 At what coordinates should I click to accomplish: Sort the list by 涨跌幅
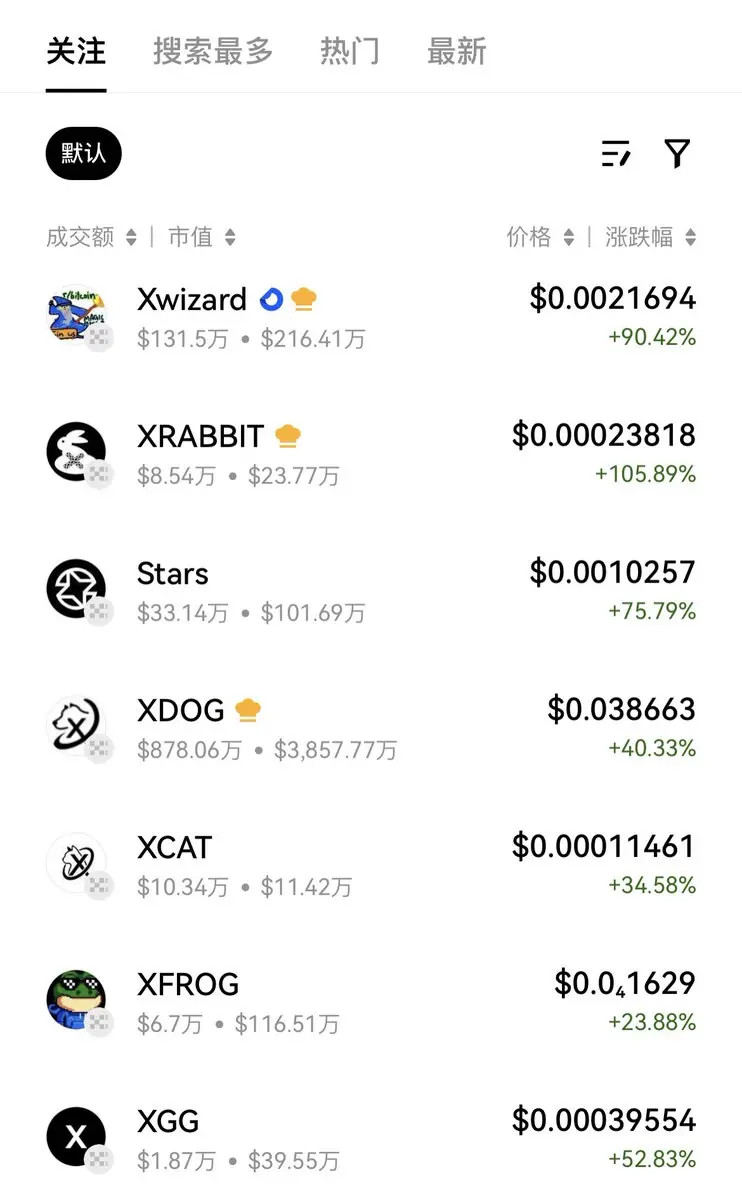[650, 237]
